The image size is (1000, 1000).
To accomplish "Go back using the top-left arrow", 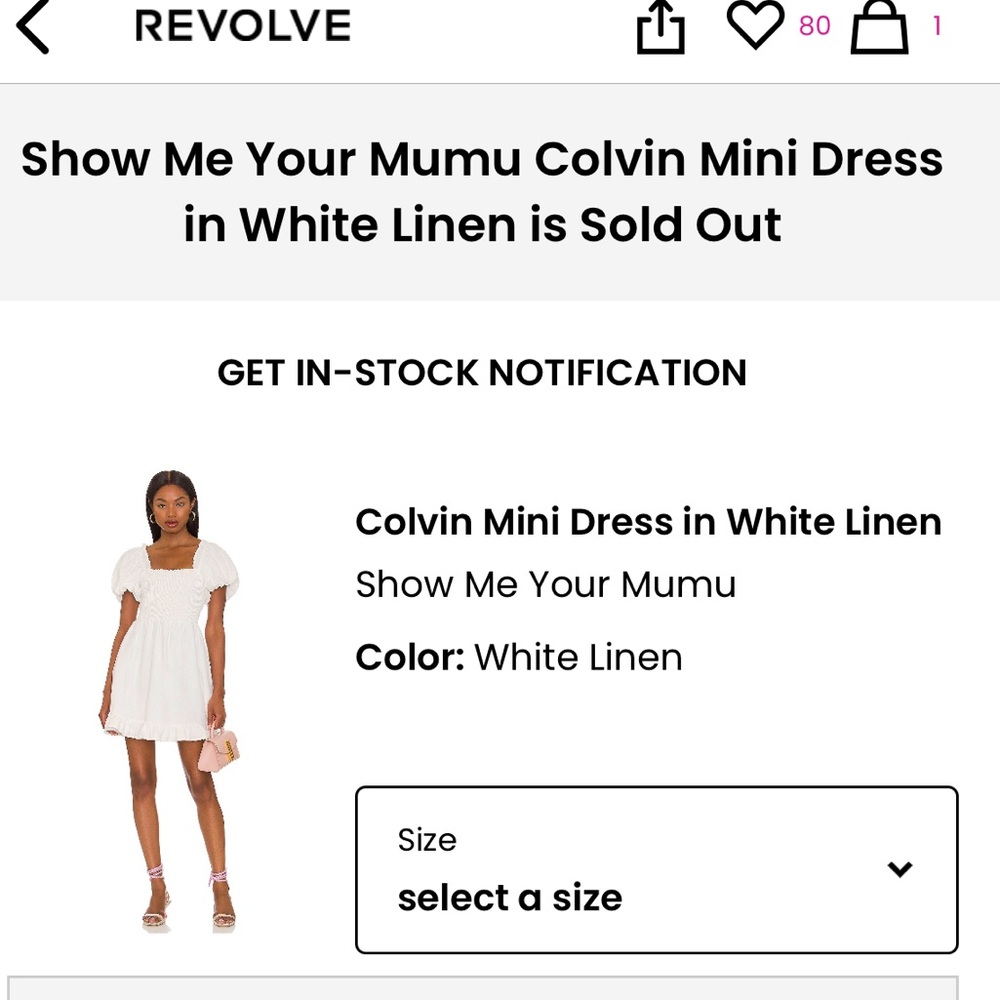I will tap(33, 28).
